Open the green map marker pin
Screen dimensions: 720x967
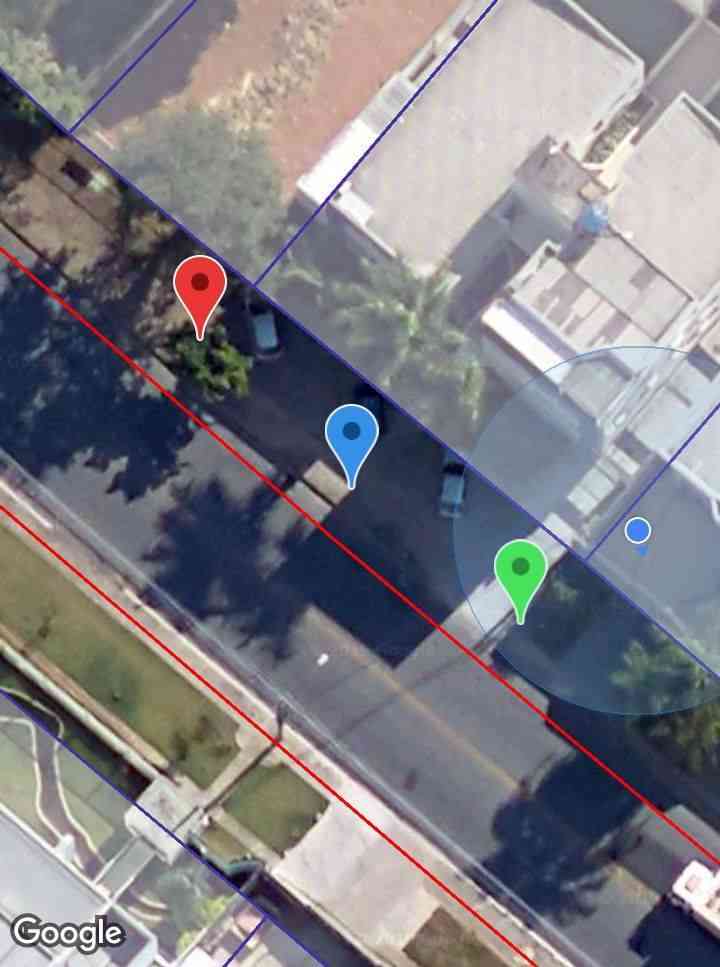click(x=520, y=570)
